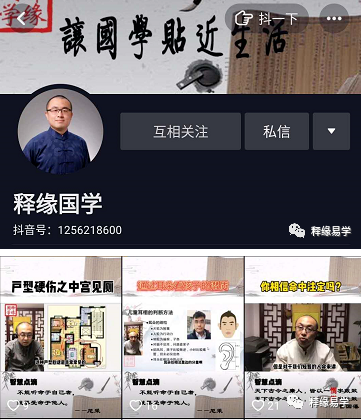This screenshot has width=361, height=420.
Task: Open the video 你相信命中注定吗?
Action: 303,338
